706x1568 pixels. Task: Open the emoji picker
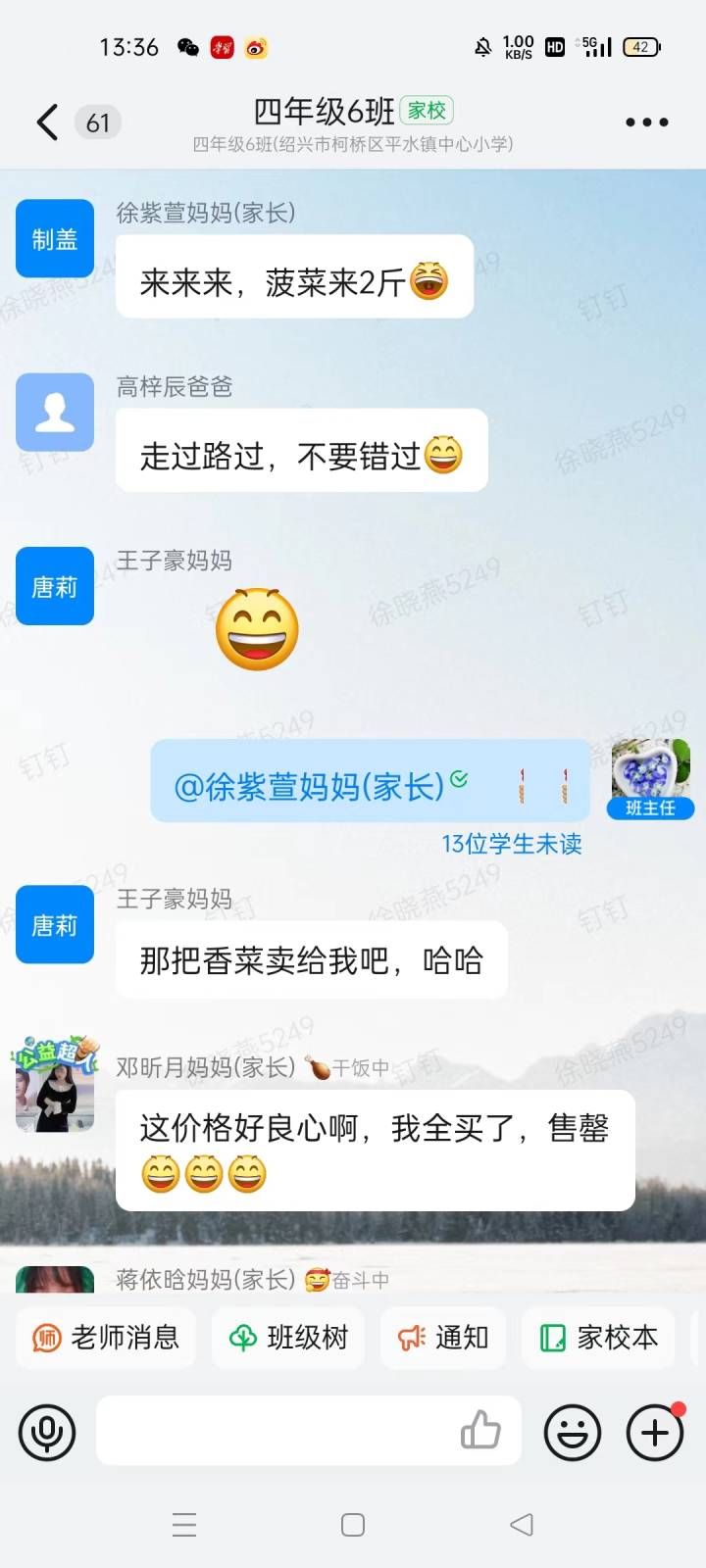point(573,1432)
